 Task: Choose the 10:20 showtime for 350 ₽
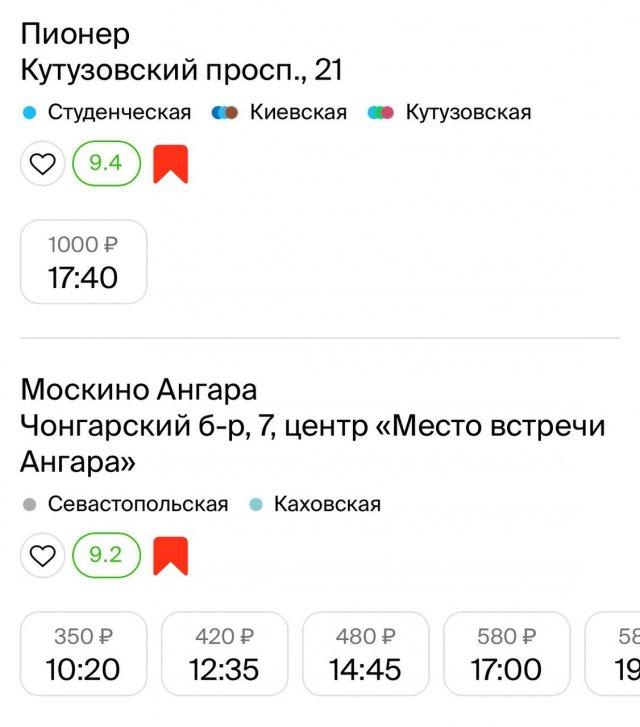83,653
